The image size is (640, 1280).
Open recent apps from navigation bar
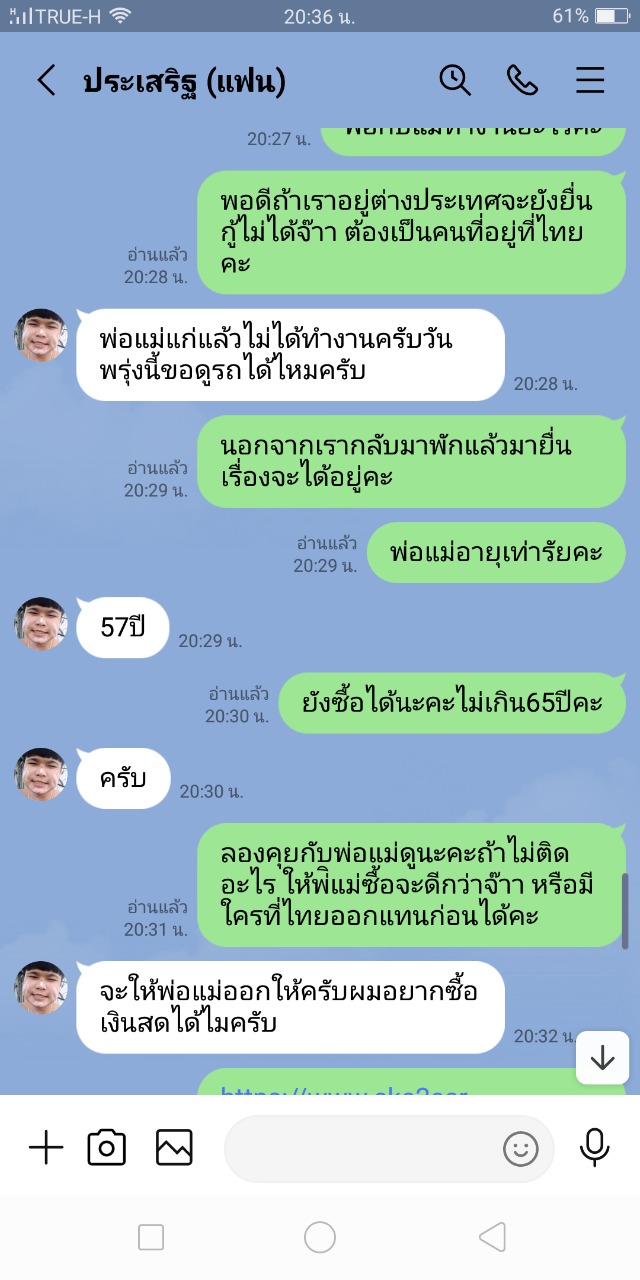click(x=151, y=1238)
